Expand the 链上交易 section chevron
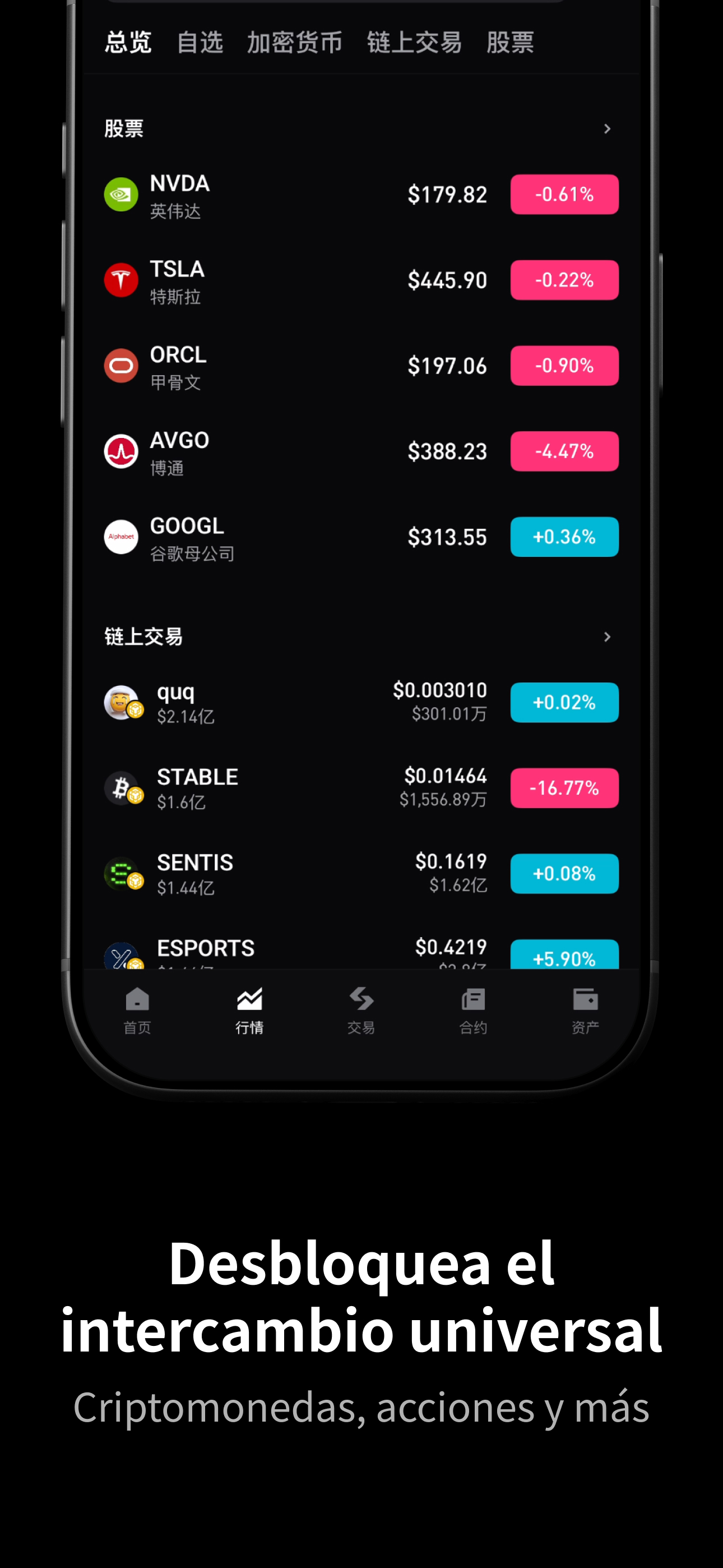723x1568 pixels. pos(607,636)
